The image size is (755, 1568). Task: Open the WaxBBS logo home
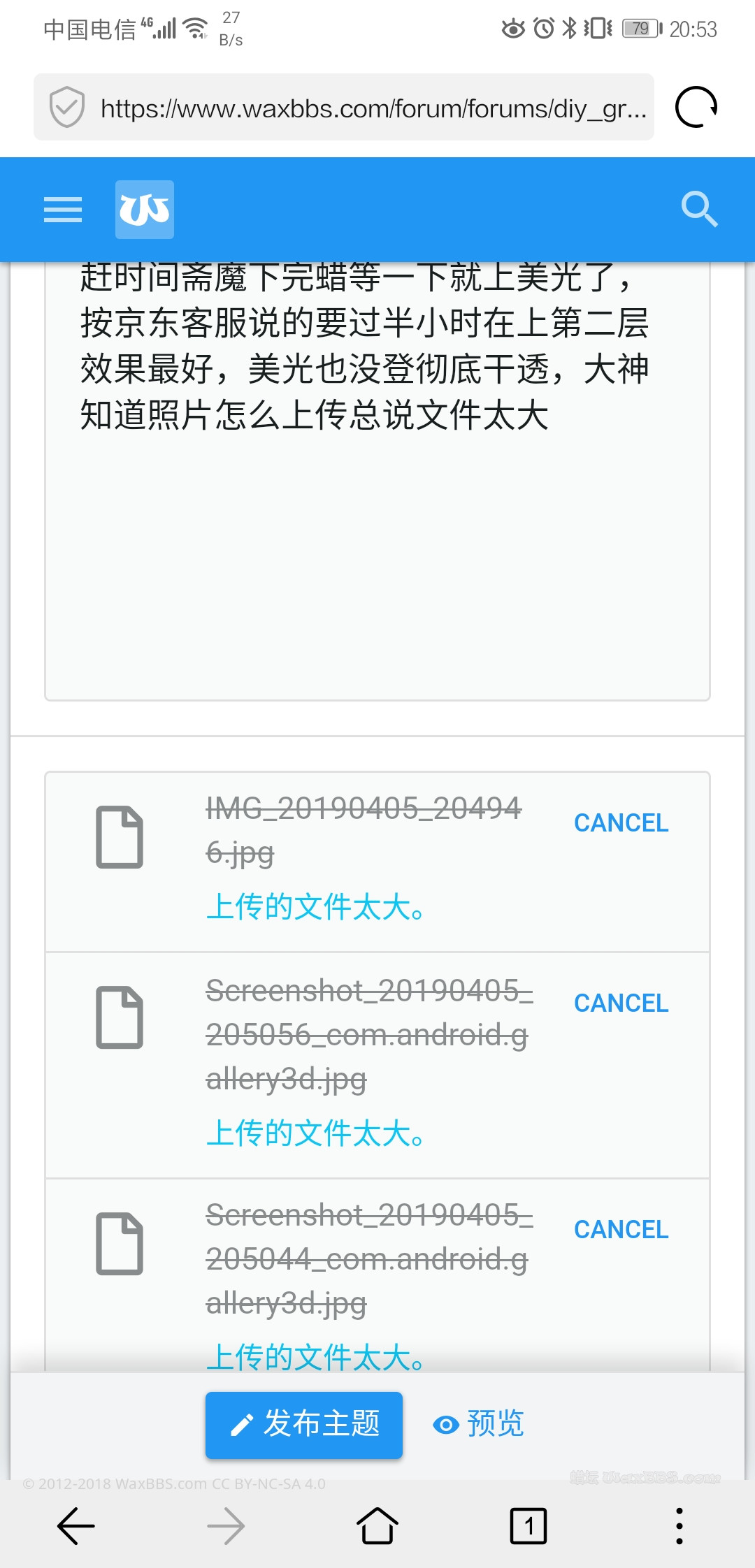[145, 210]
